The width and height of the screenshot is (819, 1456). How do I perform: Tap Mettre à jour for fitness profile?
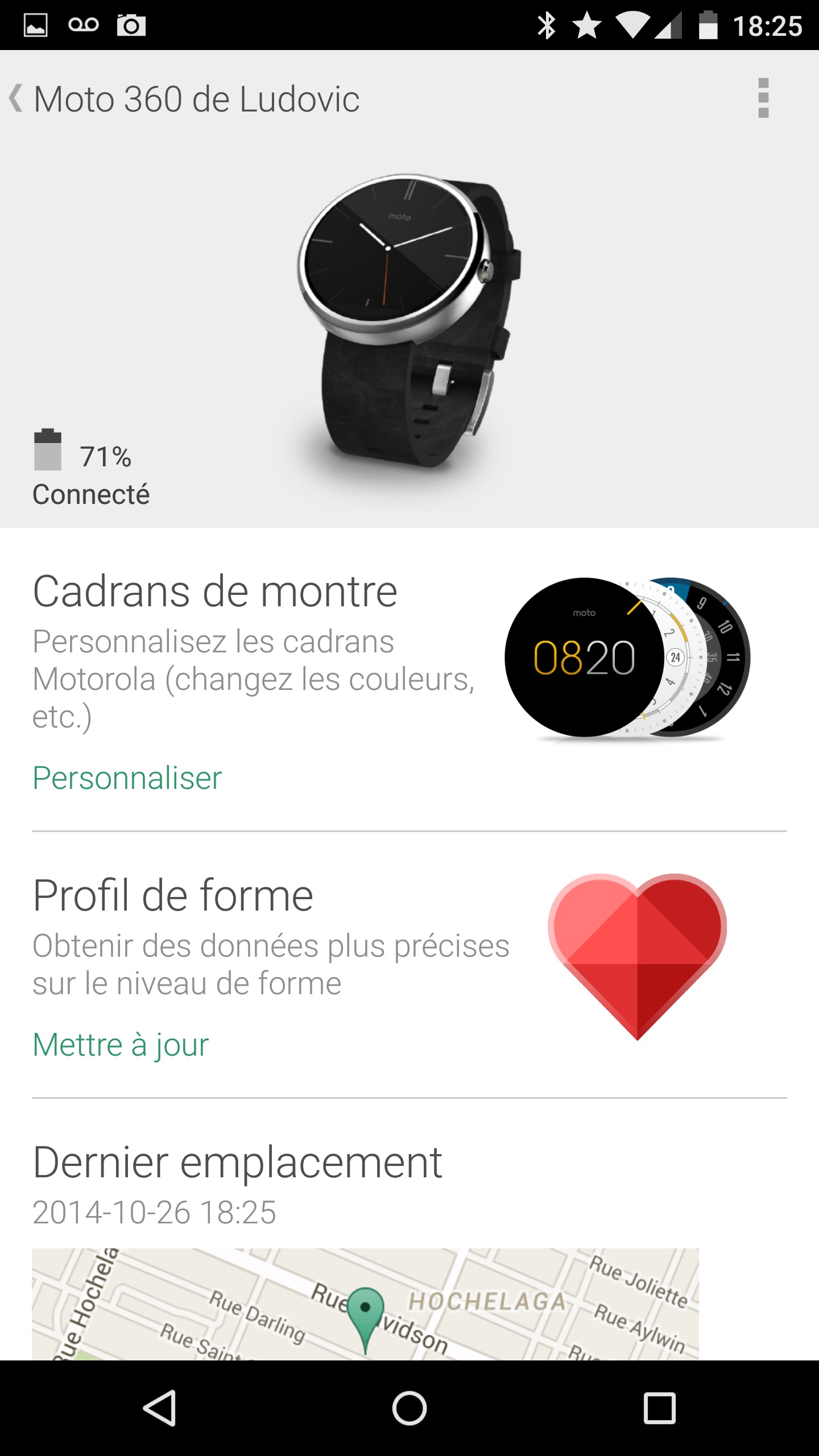click(121, 1045)
